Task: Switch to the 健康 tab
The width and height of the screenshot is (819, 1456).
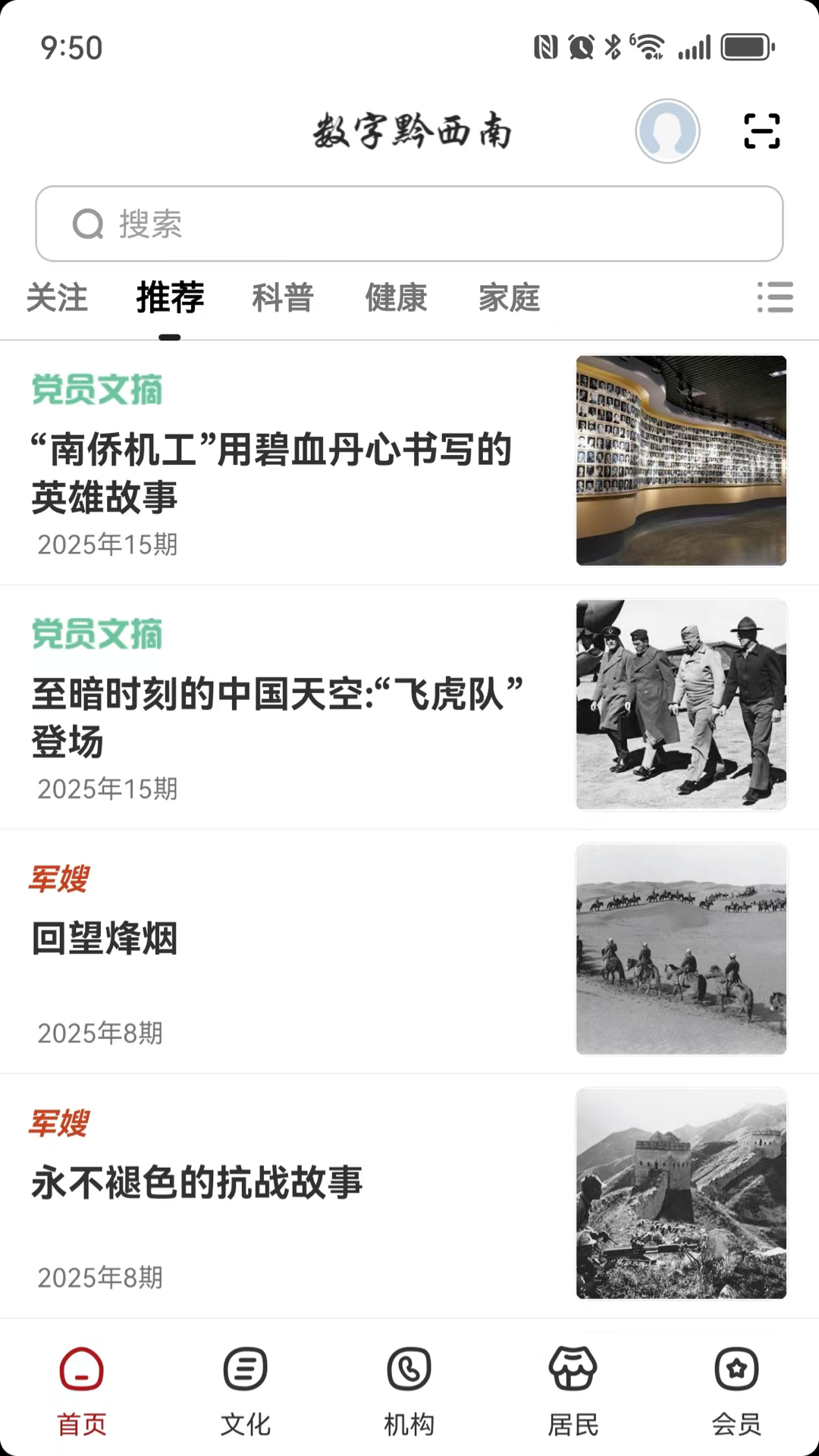Action: point(397,299)
